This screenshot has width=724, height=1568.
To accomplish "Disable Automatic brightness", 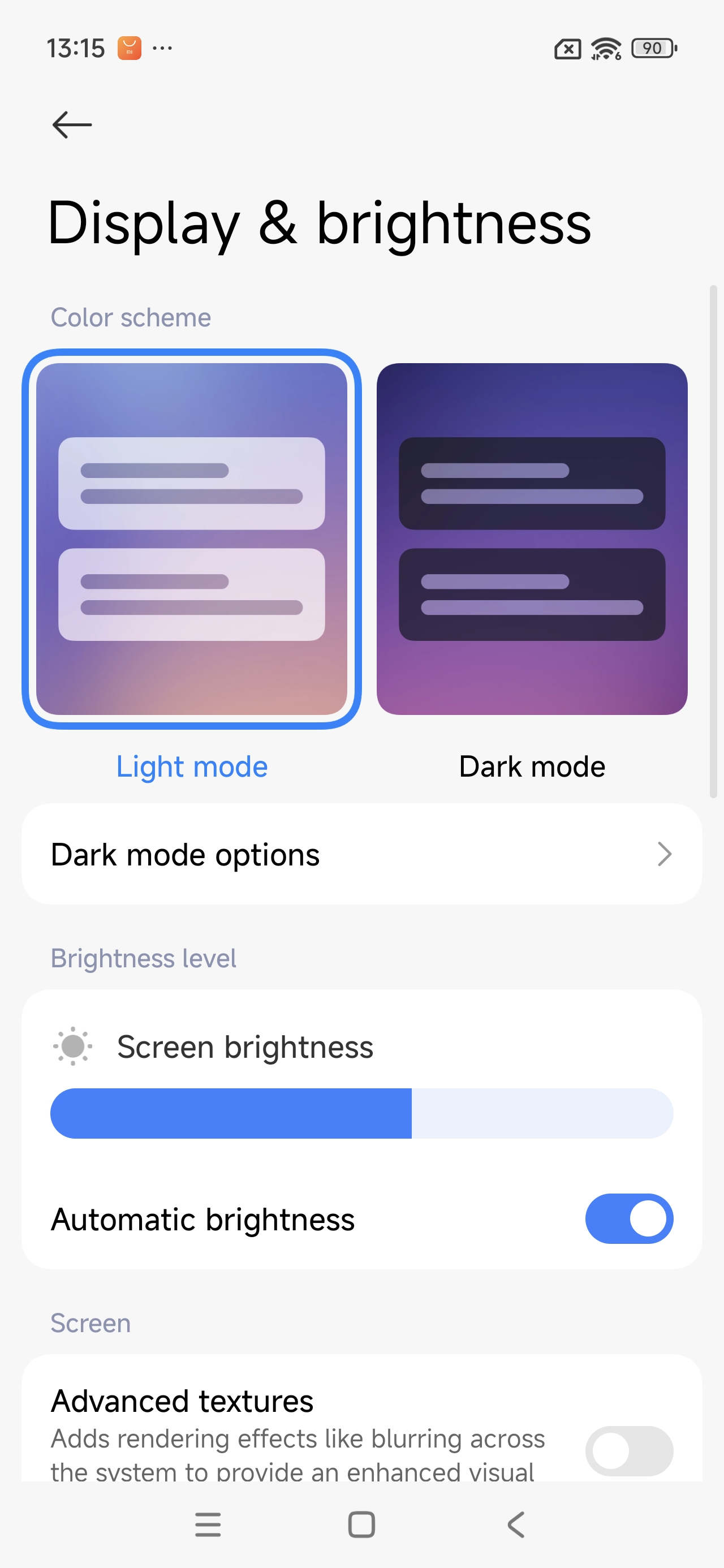I will (x=629, y=1218).
